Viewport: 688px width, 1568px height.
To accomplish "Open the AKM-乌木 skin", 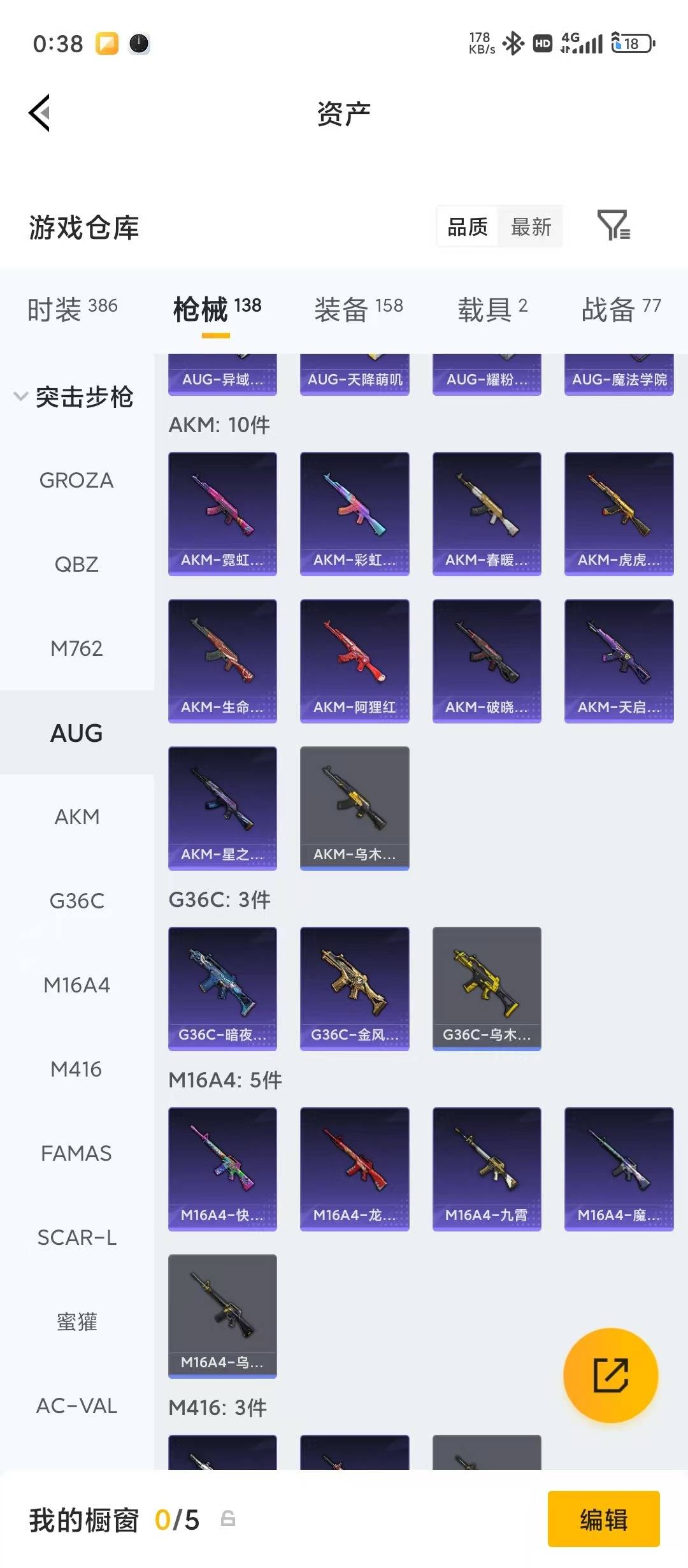I will [x=354, y=808].
